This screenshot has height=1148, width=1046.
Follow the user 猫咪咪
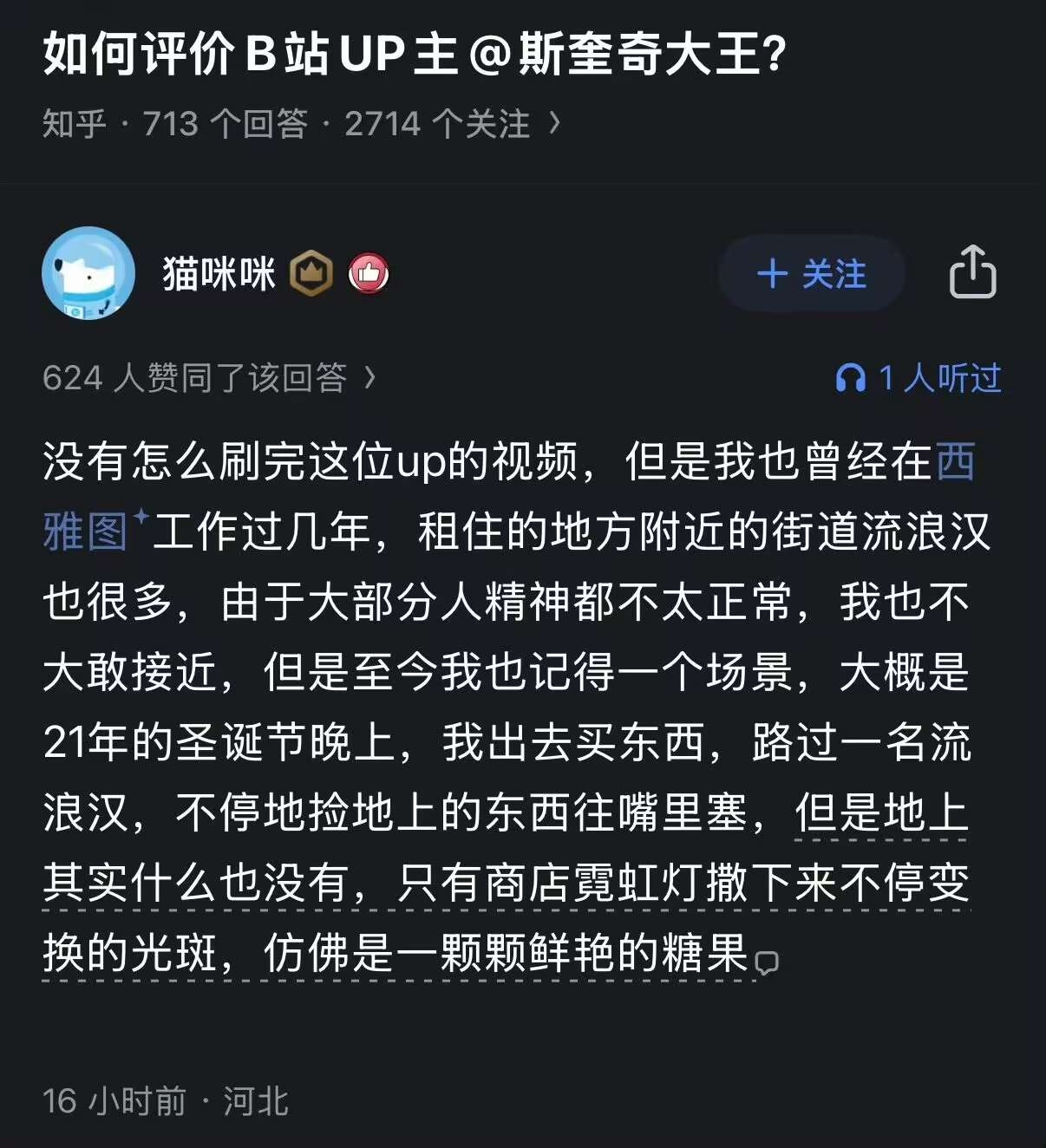coord(811,275)
